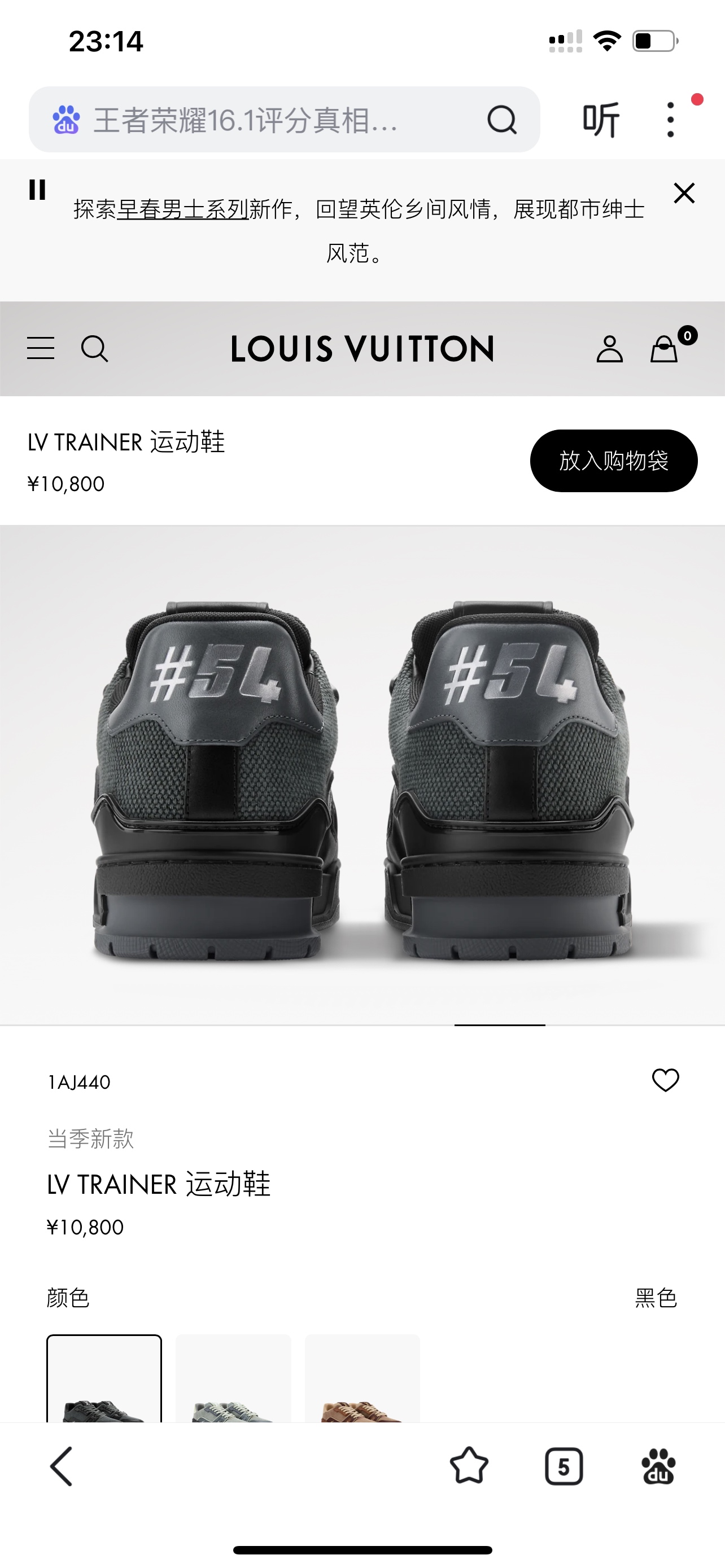Tap the search icon in the address bar
The height and width of the screenshot is (1568, 725).
(501, 119)
